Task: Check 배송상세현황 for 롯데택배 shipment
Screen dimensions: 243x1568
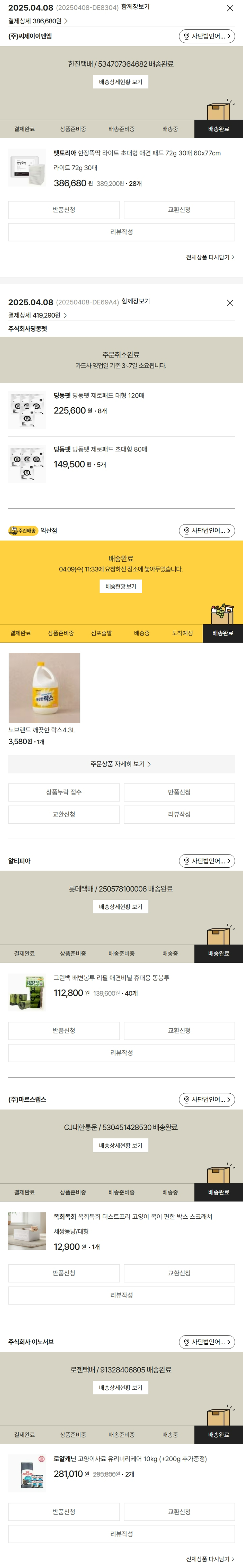Action: [x=121, y=907]
